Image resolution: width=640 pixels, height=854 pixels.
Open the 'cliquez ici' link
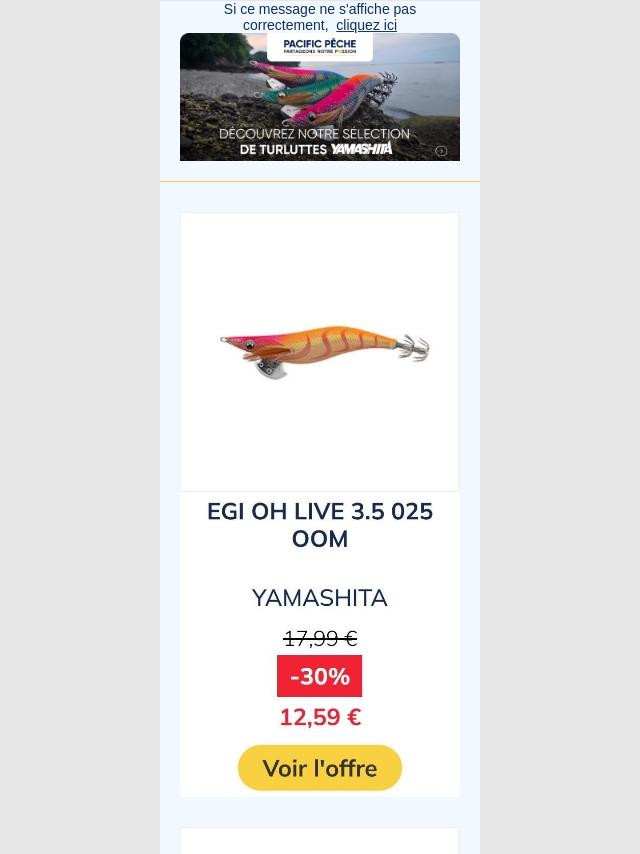(x=366, y=25)
